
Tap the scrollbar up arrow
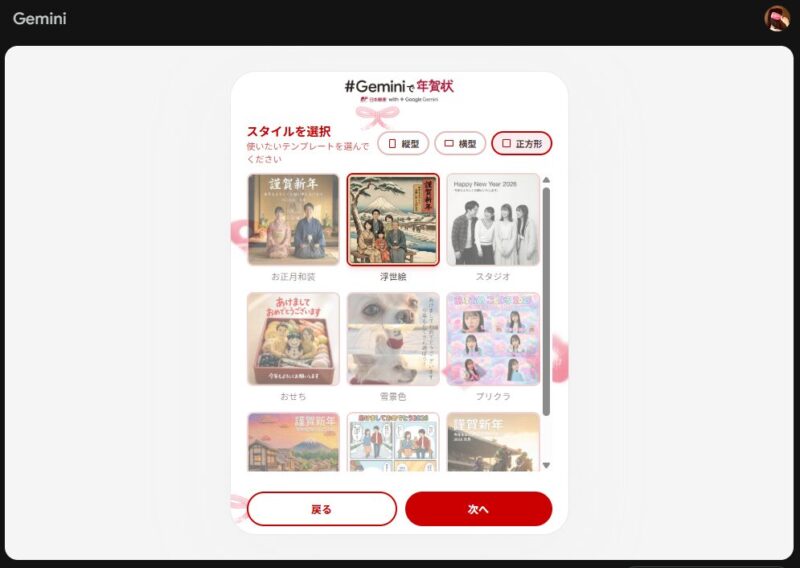546,180
